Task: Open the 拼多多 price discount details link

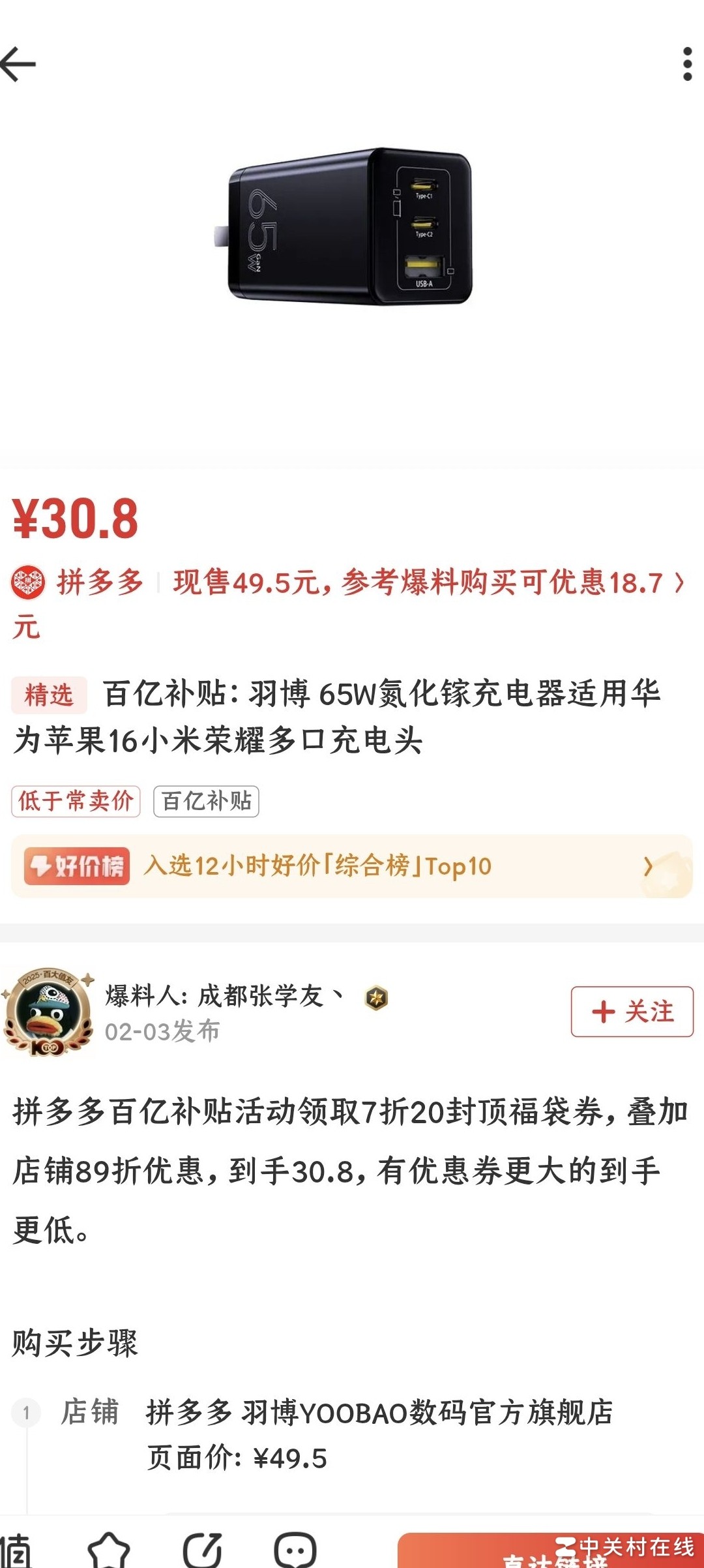Action: coord(417,582)
